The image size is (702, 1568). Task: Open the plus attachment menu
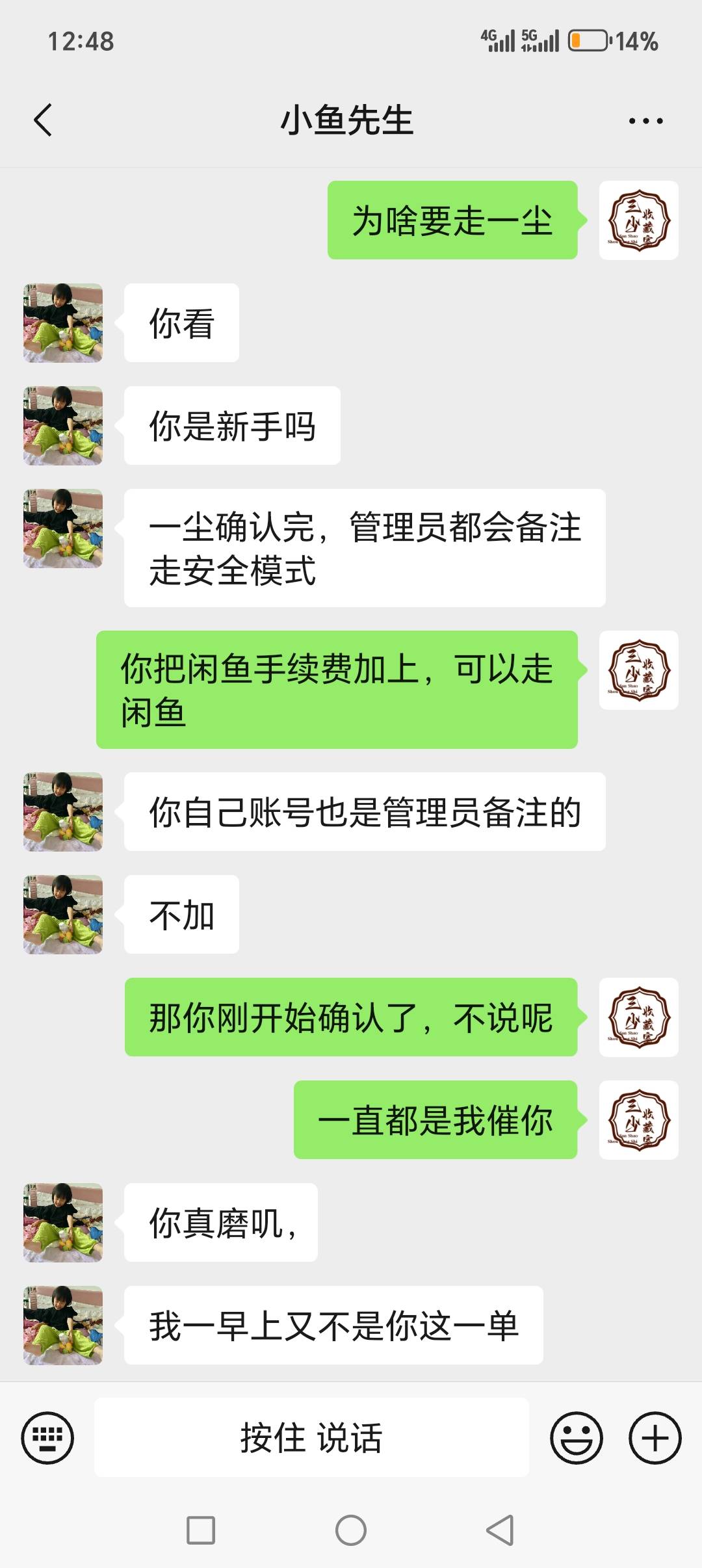tap(655, 1437)
